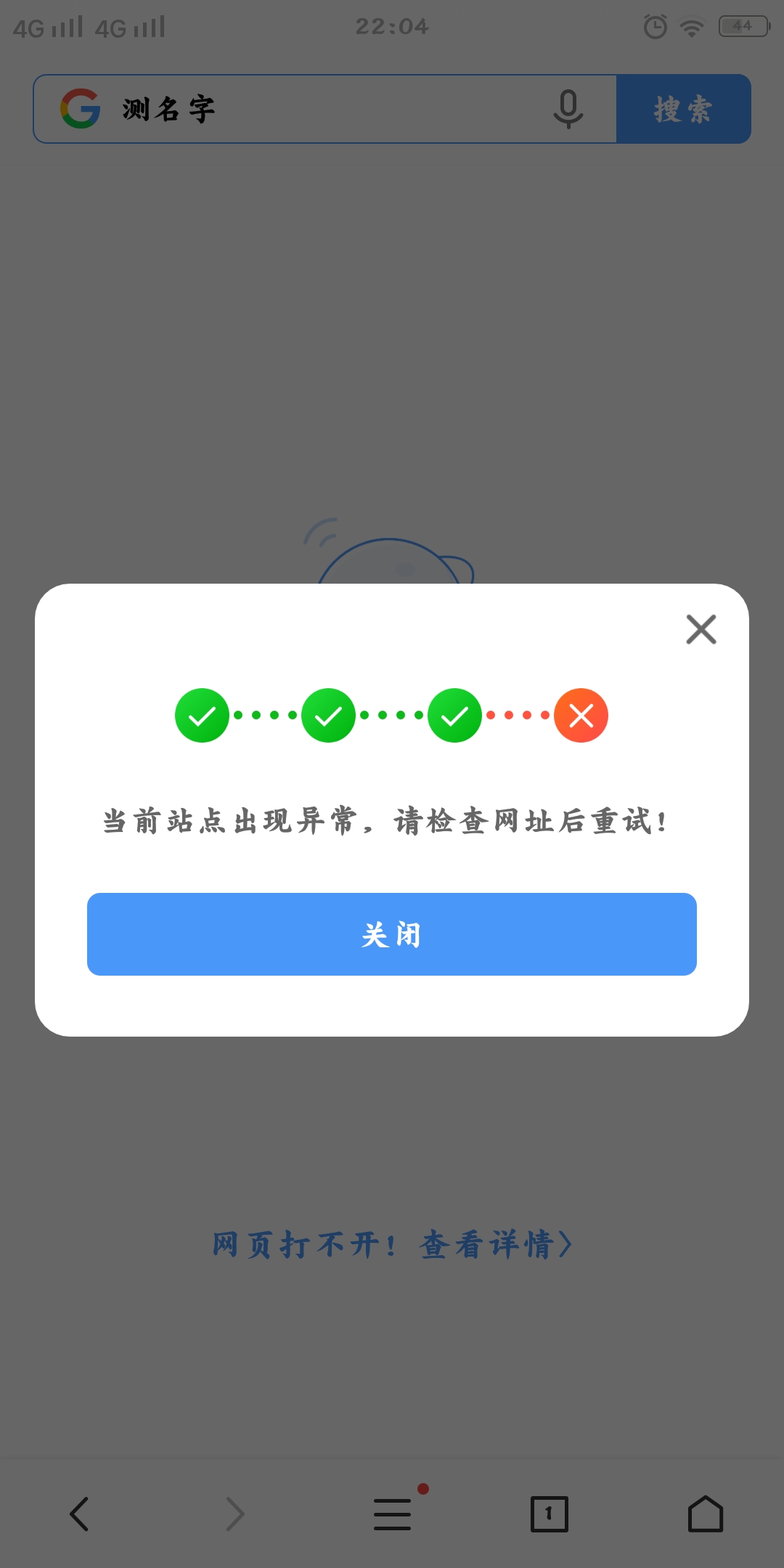Image resolution: width=784 pixels, height=1568 pixels.
Task: Start voice input with the microphone icon
Action: (x=568, y=109)
